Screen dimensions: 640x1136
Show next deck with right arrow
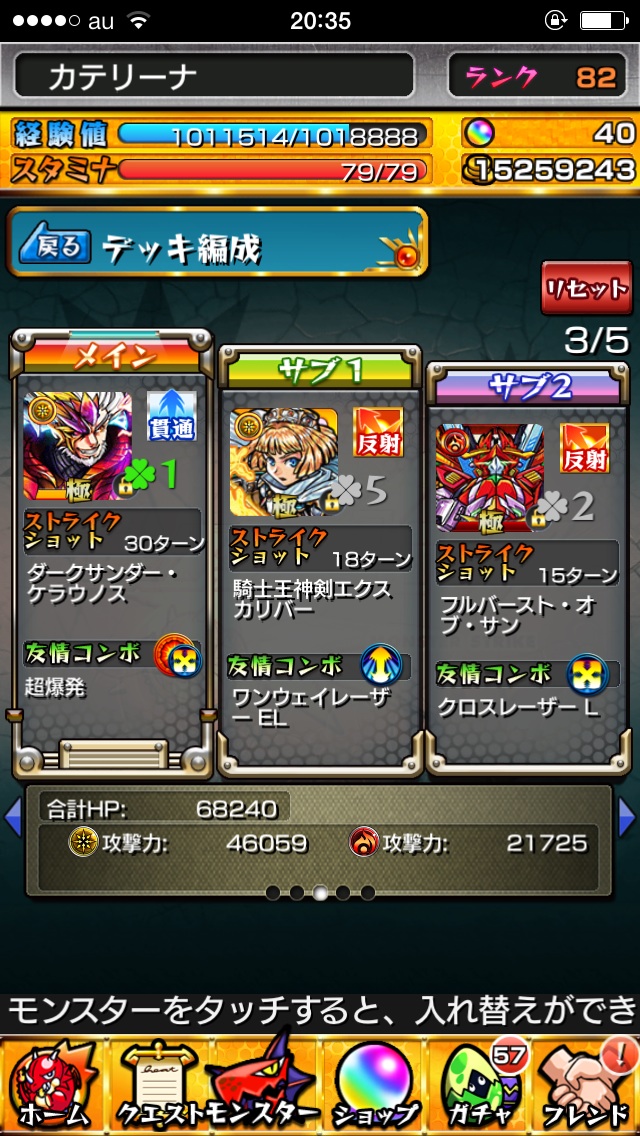[x=628, y=817]
